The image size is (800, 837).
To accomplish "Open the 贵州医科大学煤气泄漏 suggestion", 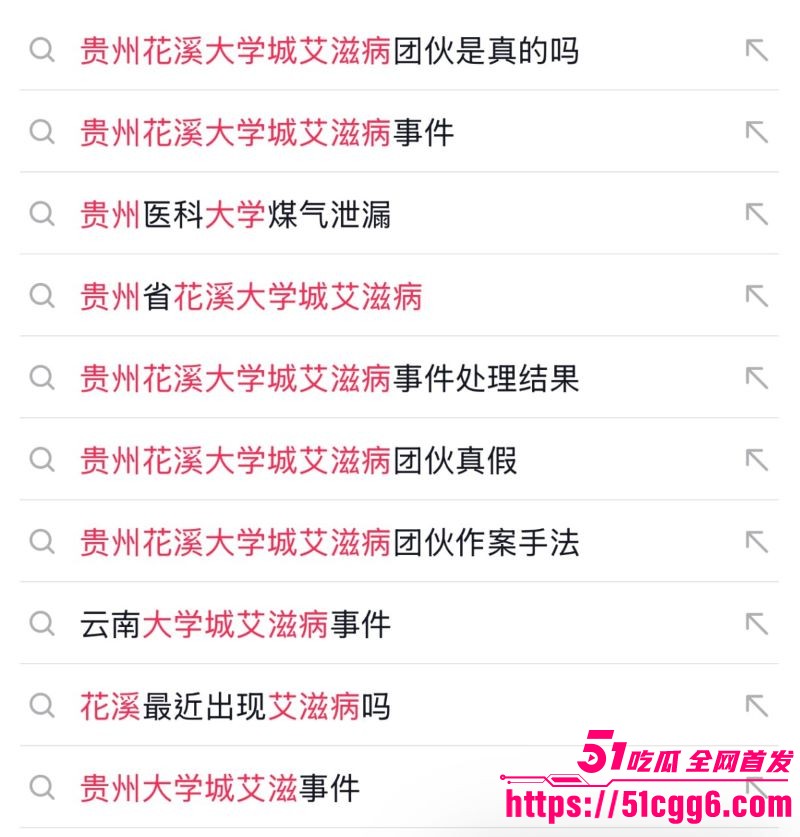I will [x=235, y=215].
